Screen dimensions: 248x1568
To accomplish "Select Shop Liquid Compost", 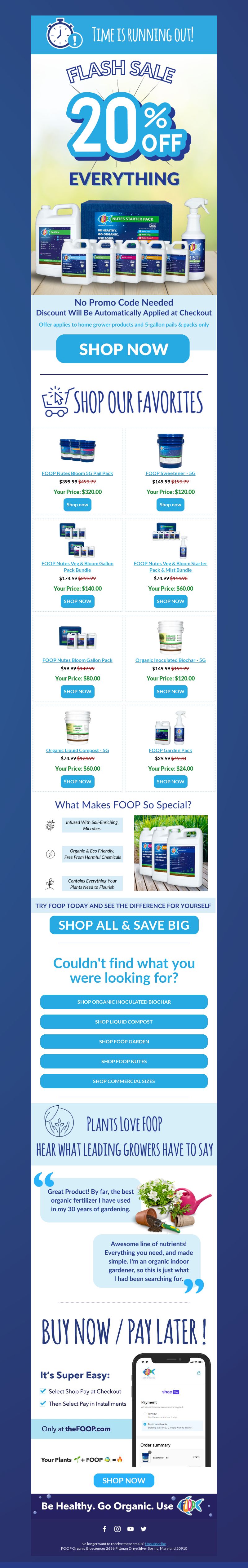I will coord(124,1021).
